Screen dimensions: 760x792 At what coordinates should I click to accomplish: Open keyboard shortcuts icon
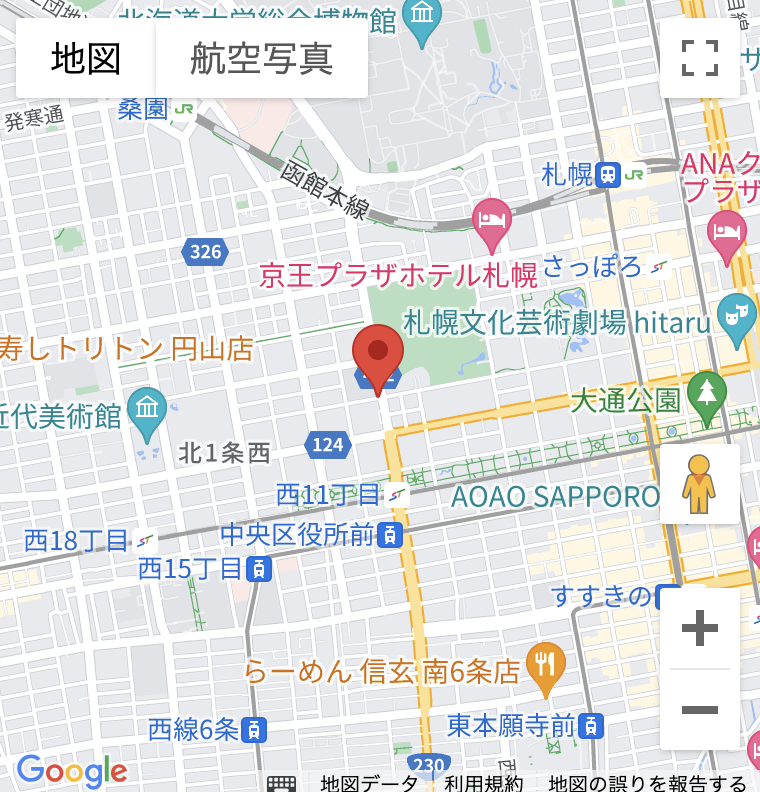pos(281,783)
